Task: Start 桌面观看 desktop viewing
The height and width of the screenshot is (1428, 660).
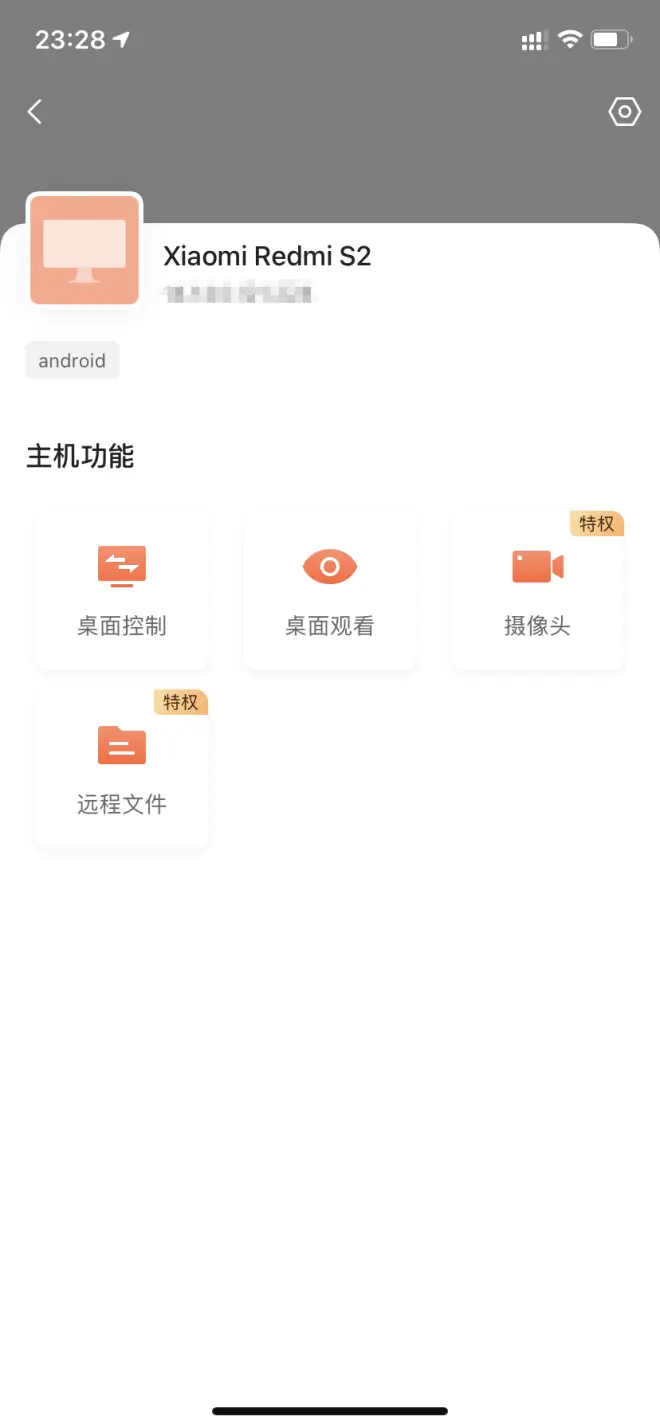Action: (330, 590)
